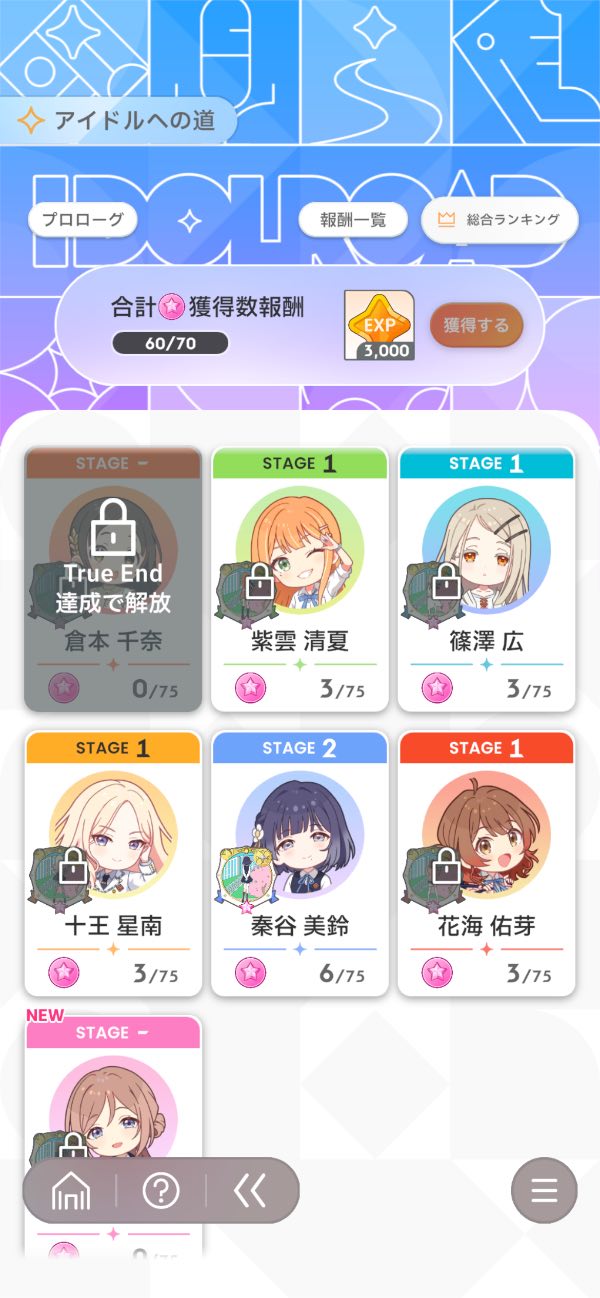
Task: Open 総合ランキング overall ranking
Action: (x=499, y=220)
